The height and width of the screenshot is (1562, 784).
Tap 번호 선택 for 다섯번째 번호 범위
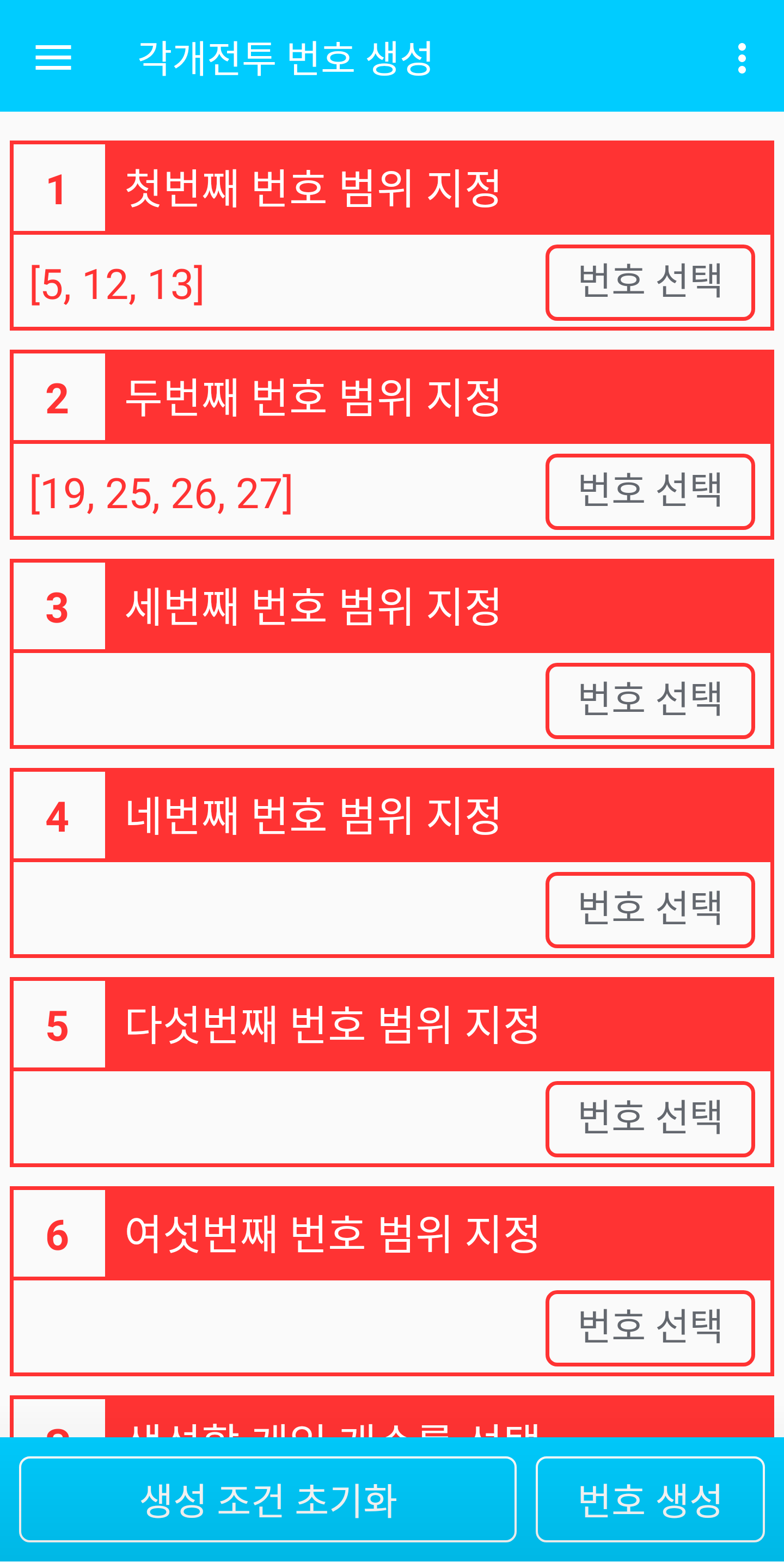pyautogui.click(x=650, y=1119)
